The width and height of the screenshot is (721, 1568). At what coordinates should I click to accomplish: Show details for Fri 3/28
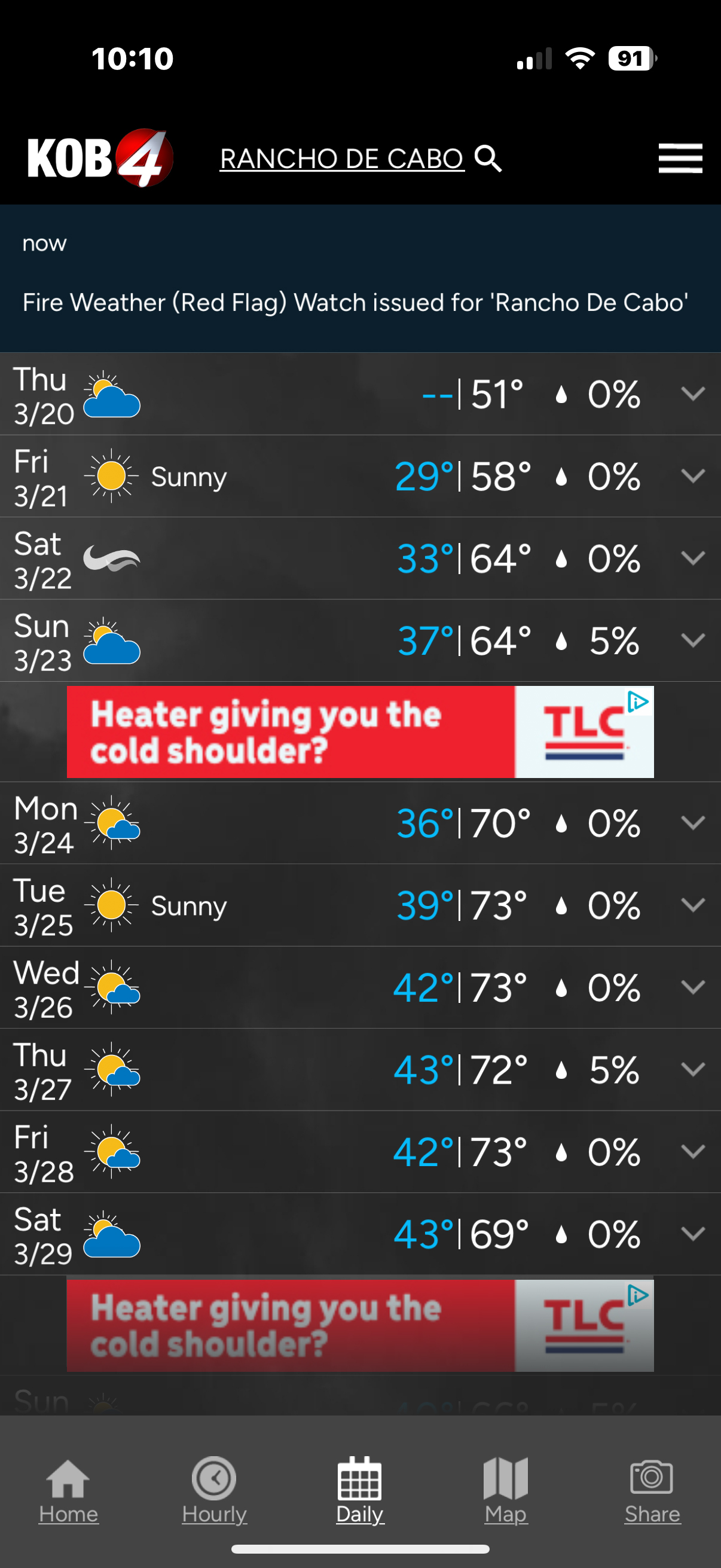coord(693,1152)
